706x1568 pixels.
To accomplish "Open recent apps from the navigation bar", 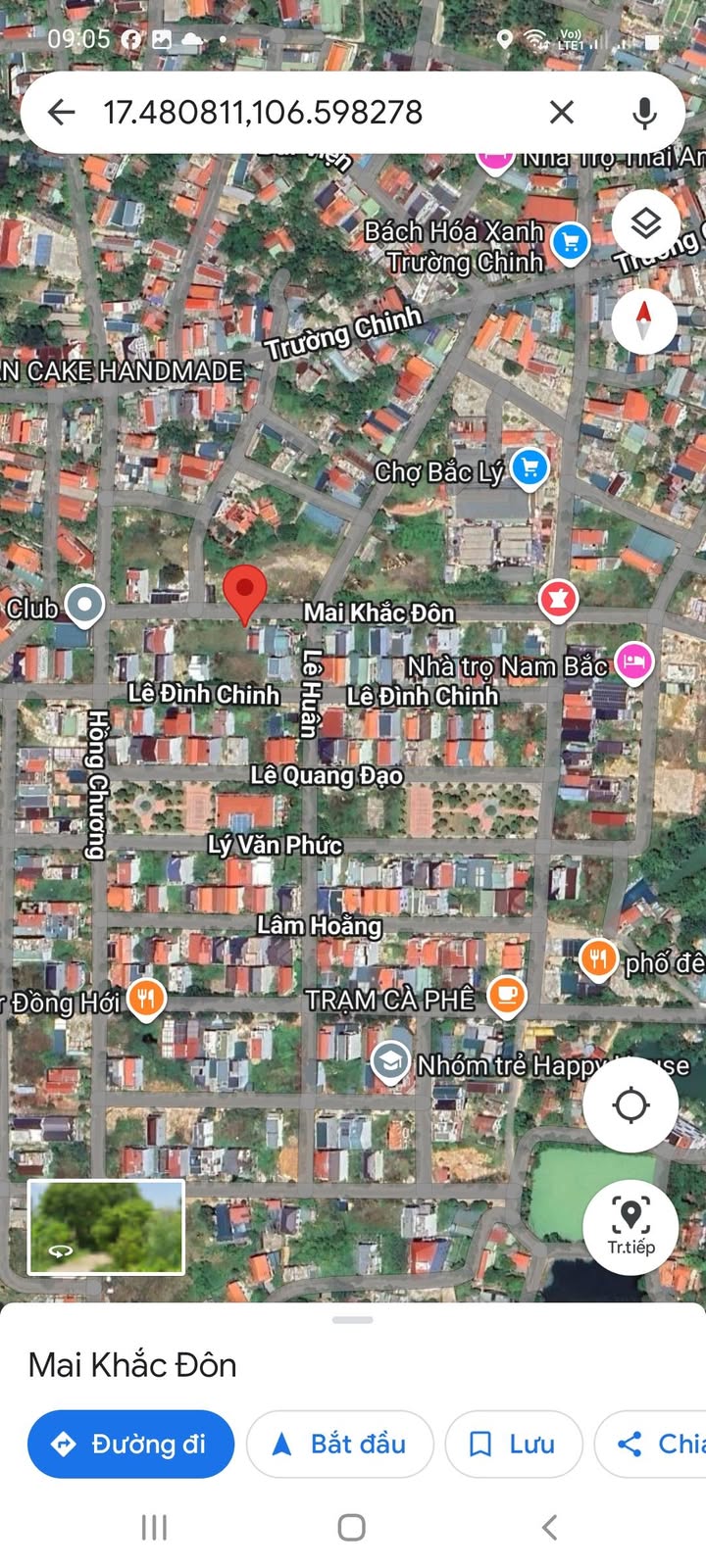I will pos(154,1527).
